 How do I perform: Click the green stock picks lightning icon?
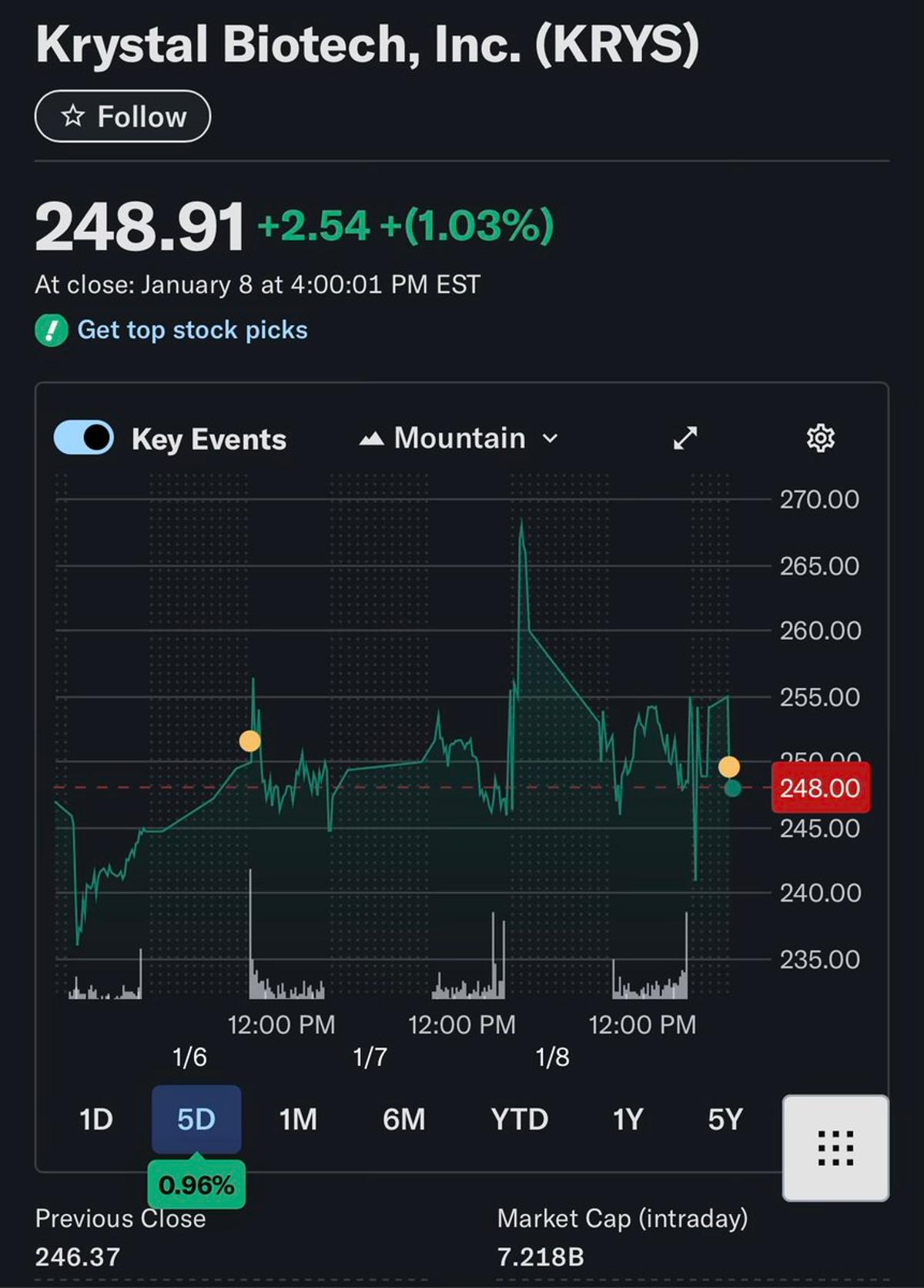pos(49,330)
